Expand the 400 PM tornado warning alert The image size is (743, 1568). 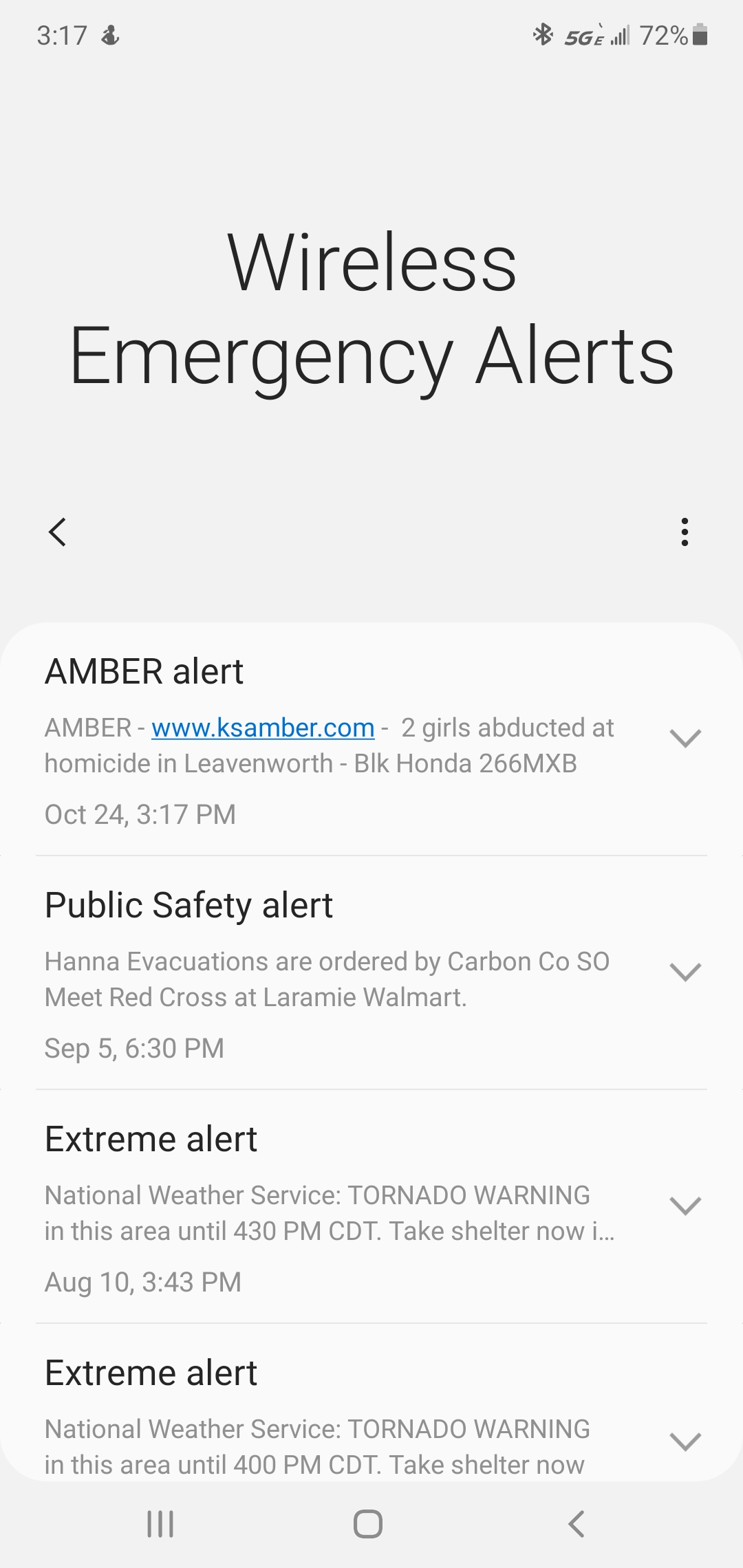(x=685, y=1441)
